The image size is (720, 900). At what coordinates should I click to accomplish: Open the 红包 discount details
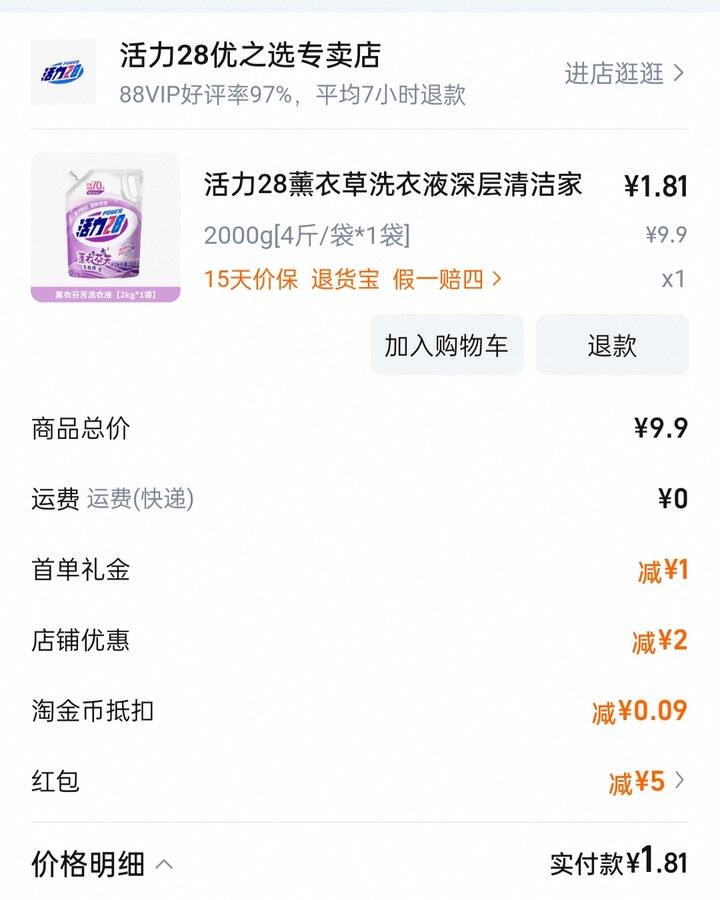[x=647, y=781]
